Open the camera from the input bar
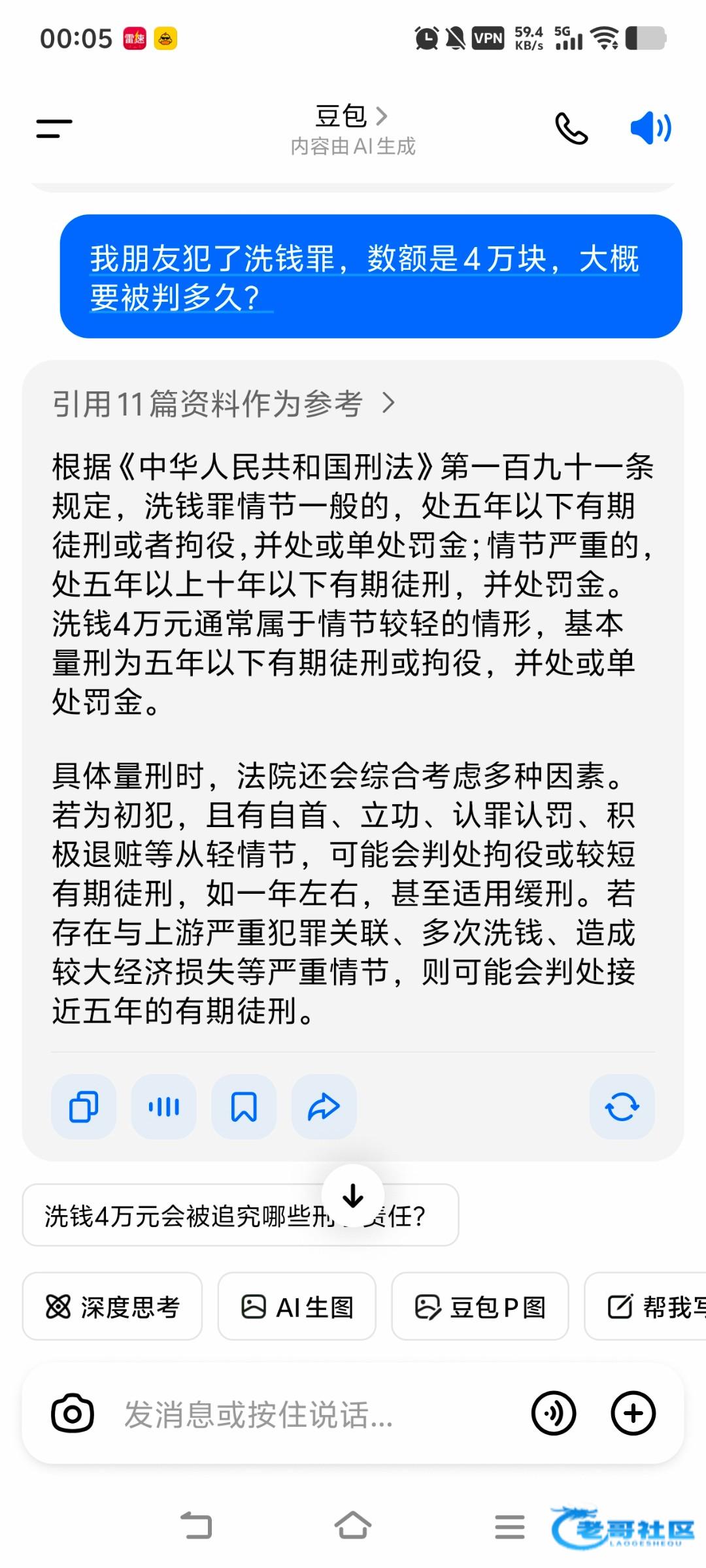Screen dimensions: 706x1568 pyautogui.click(x=73, y=1414)
